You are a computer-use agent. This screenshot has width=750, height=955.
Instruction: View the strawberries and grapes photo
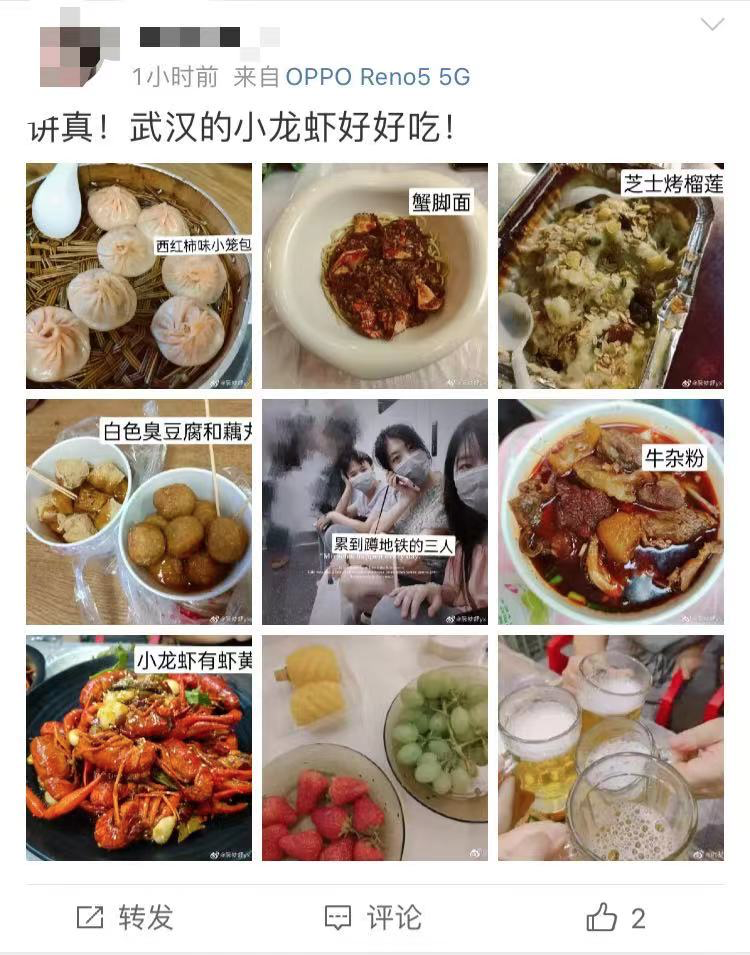click(x=375, y=748)
